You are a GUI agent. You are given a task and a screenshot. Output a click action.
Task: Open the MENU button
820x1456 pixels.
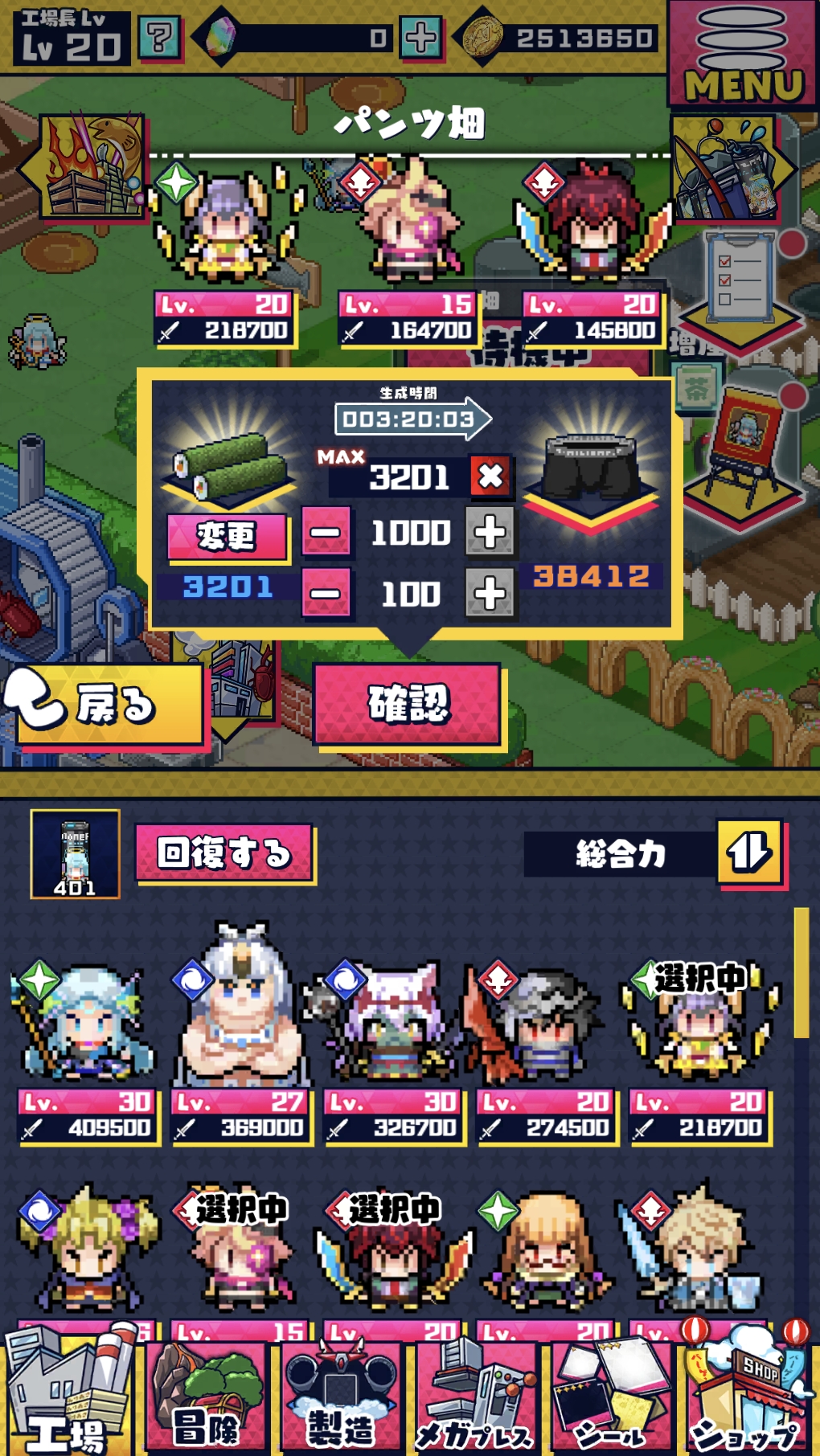pos(743,54)
